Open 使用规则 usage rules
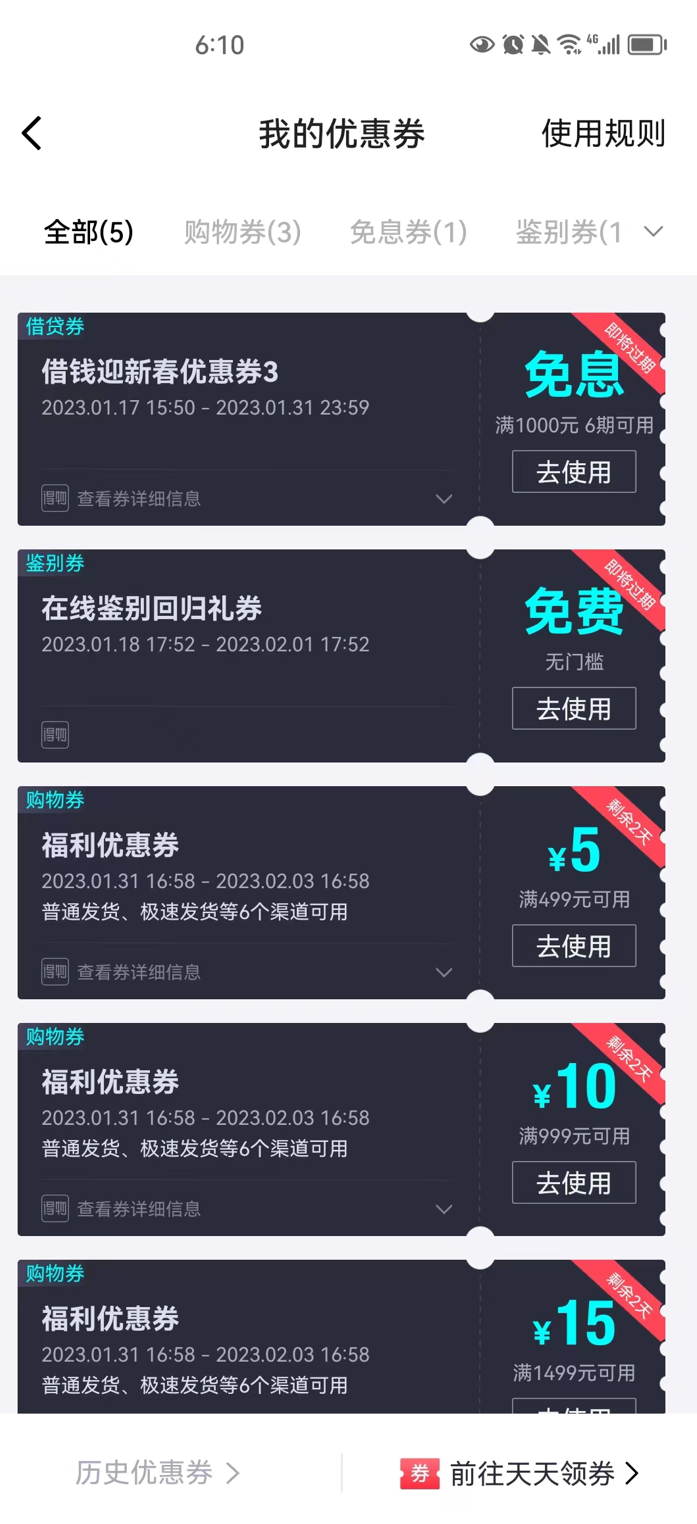Screen dimensions: 697x1524 point(603,133)
